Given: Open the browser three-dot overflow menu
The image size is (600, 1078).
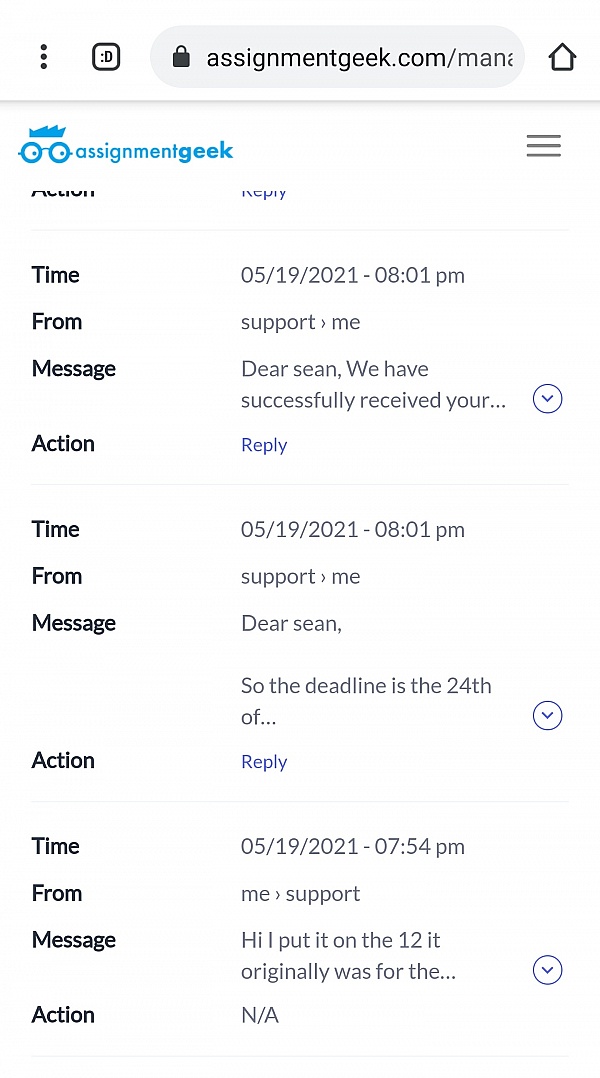Looking at the screenshot, I should click(43, 57).
